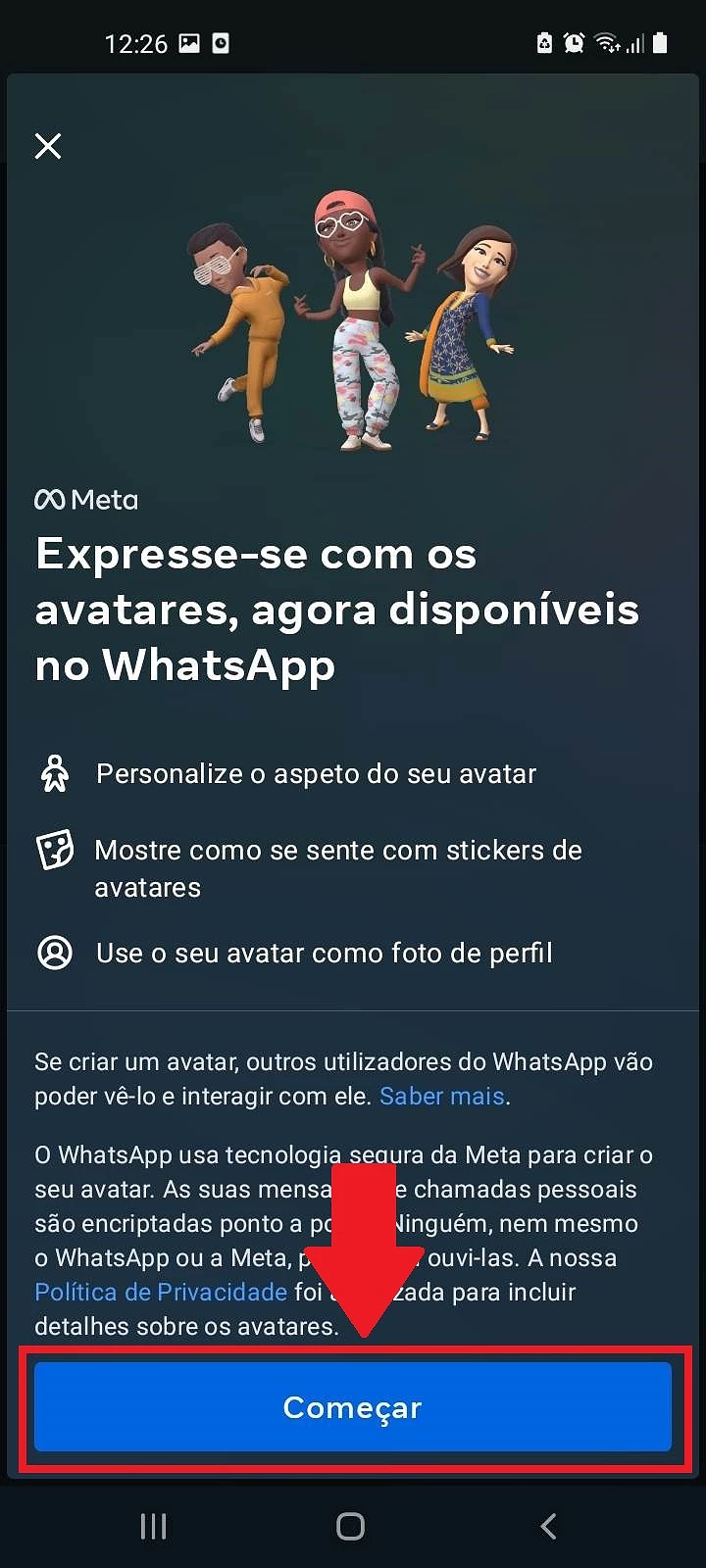This screenshot has width=706, height=1568.
Task: Open the Saber mais link
Action: pyautogui.click(x=441, y=1096)
